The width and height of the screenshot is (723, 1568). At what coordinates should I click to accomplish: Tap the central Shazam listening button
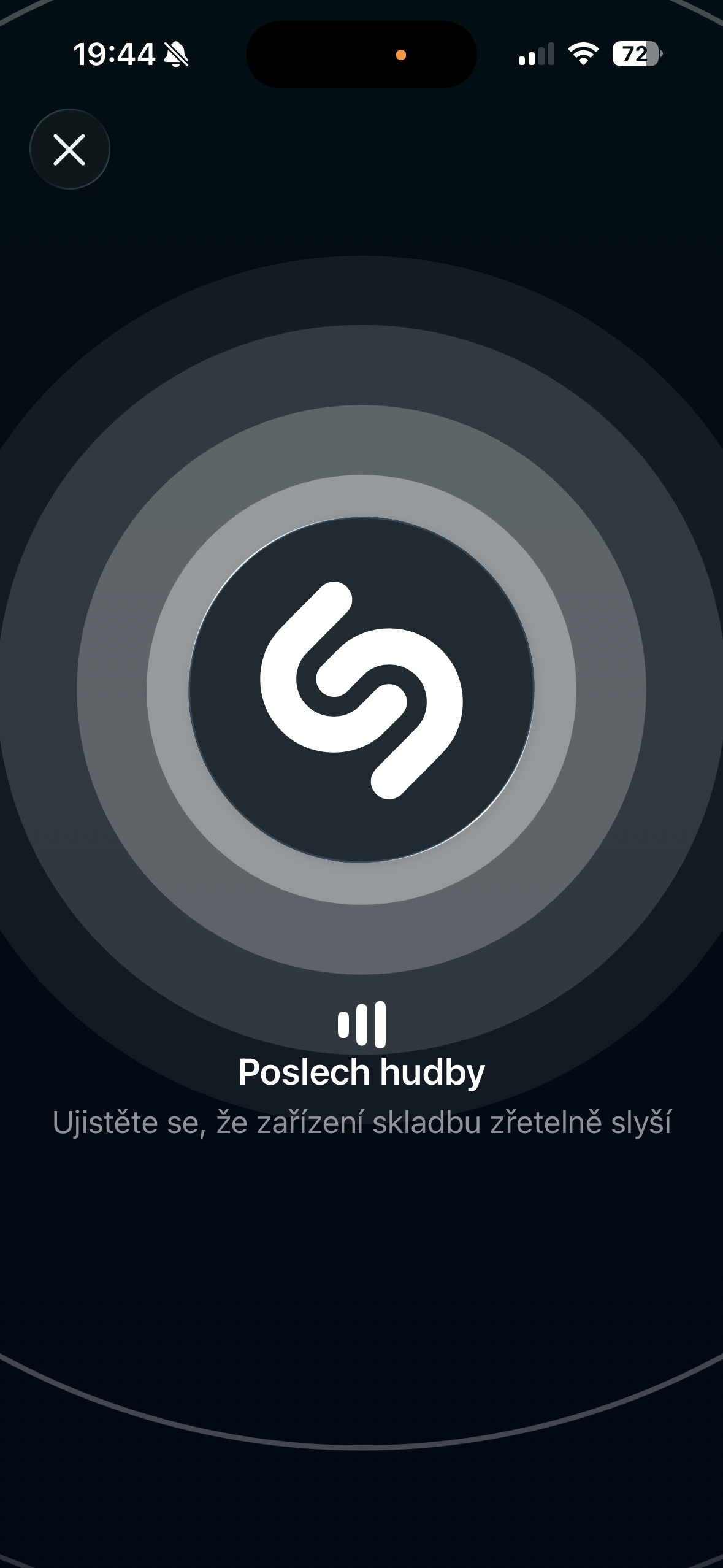(x=361, y=690)
